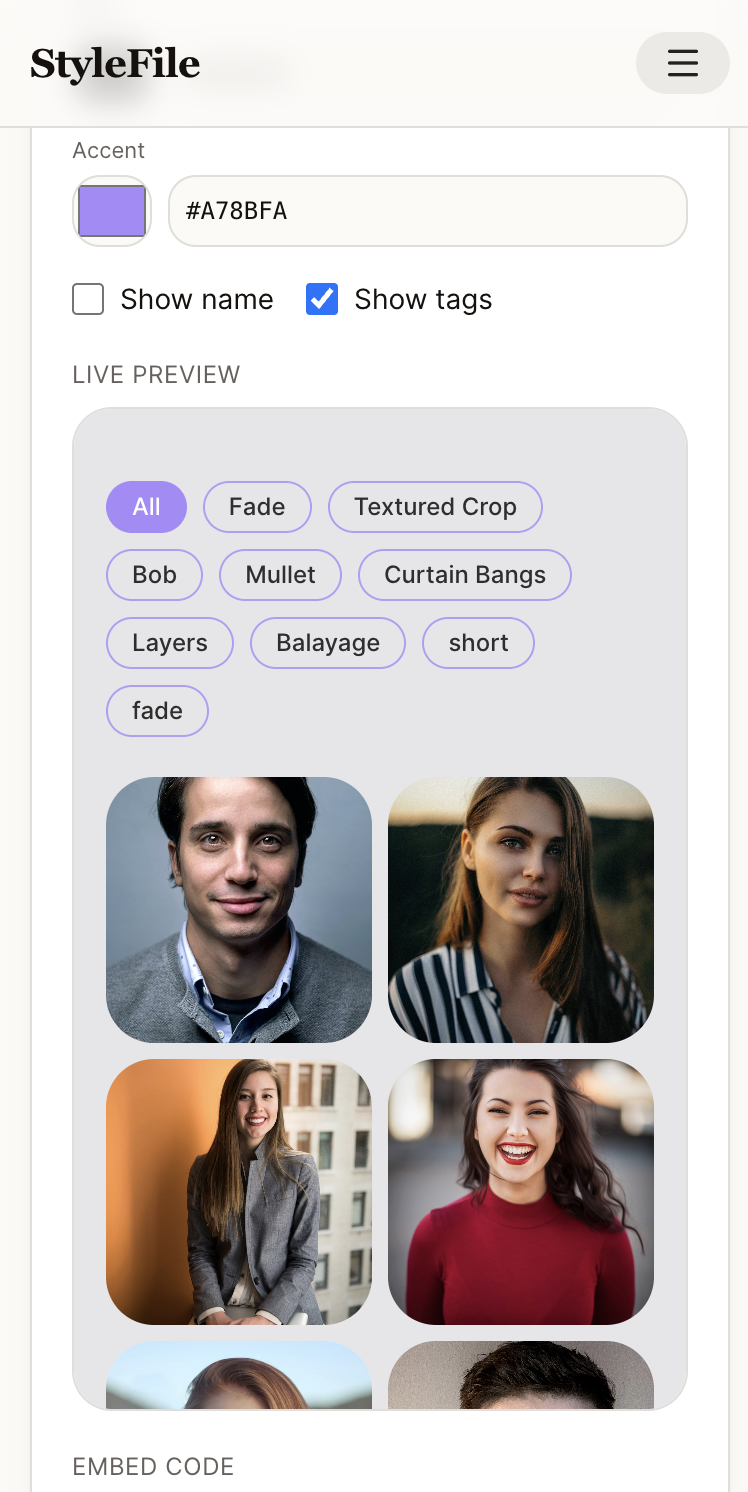The image size is (748, 1492).
Task: Go to the StyleFile home page
Action: click(115, 64)
